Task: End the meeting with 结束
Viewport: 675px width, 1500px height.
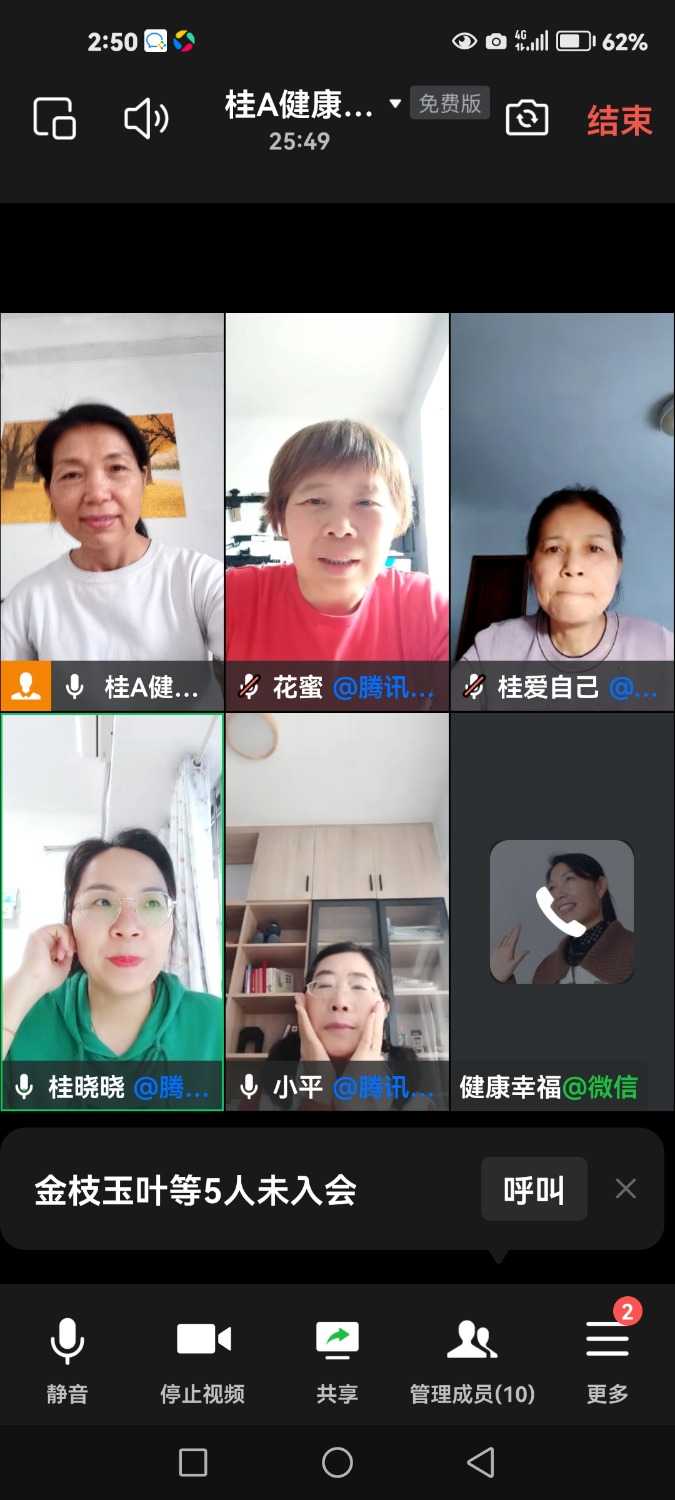Action: (619, 121)
